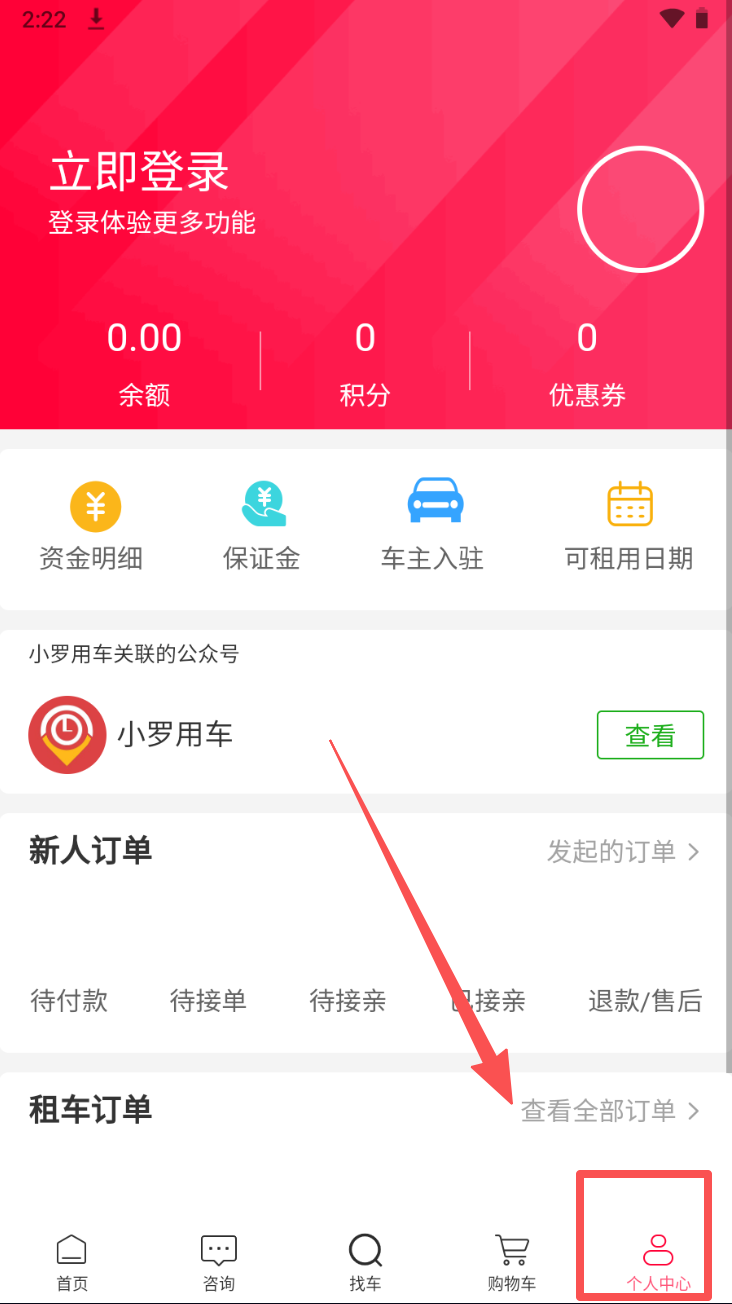Switch to the 购物车 tab
Image resolution: width=732 pixels, height=1304 pixels.
click(x=512, y=1262)
